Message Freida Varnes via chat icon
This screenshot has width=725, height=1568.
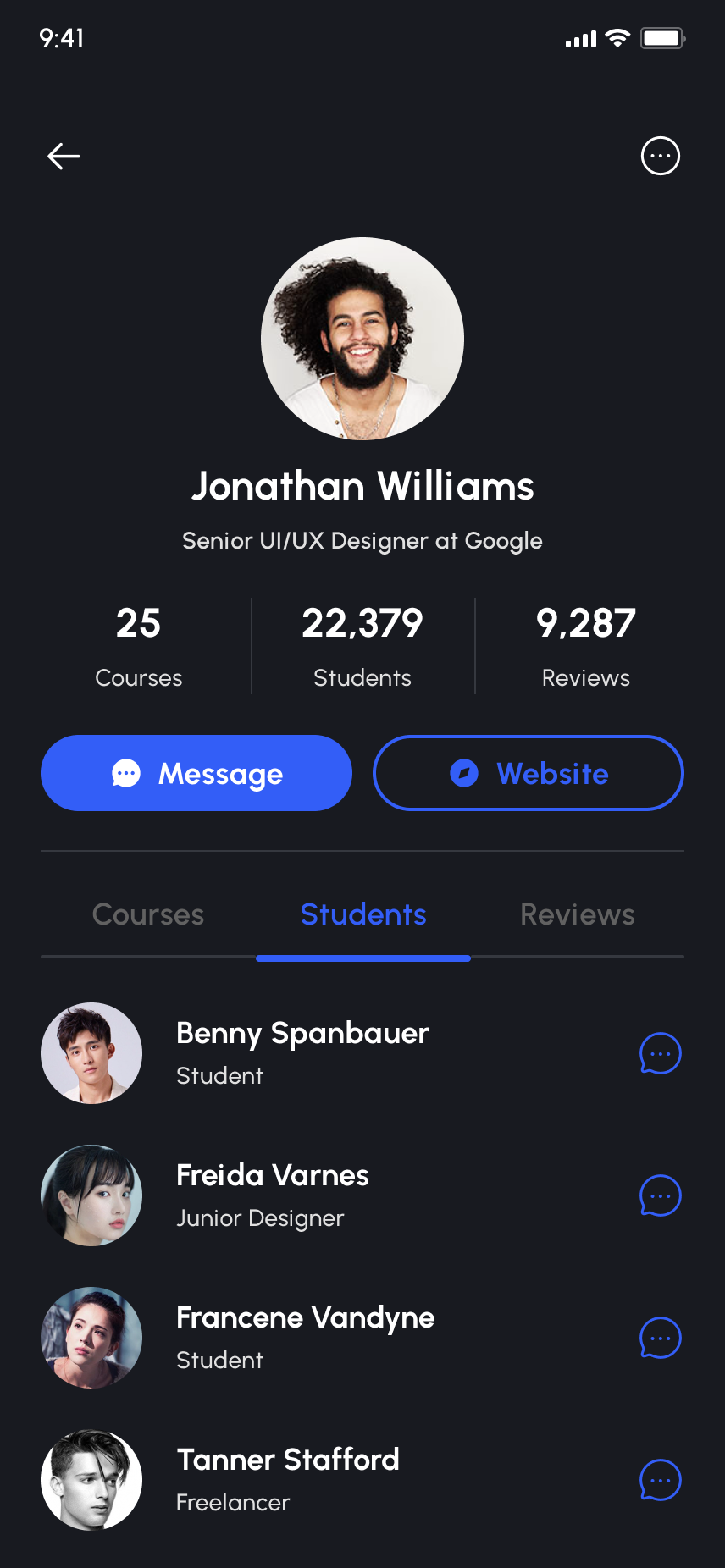(x=661, y=1195)
